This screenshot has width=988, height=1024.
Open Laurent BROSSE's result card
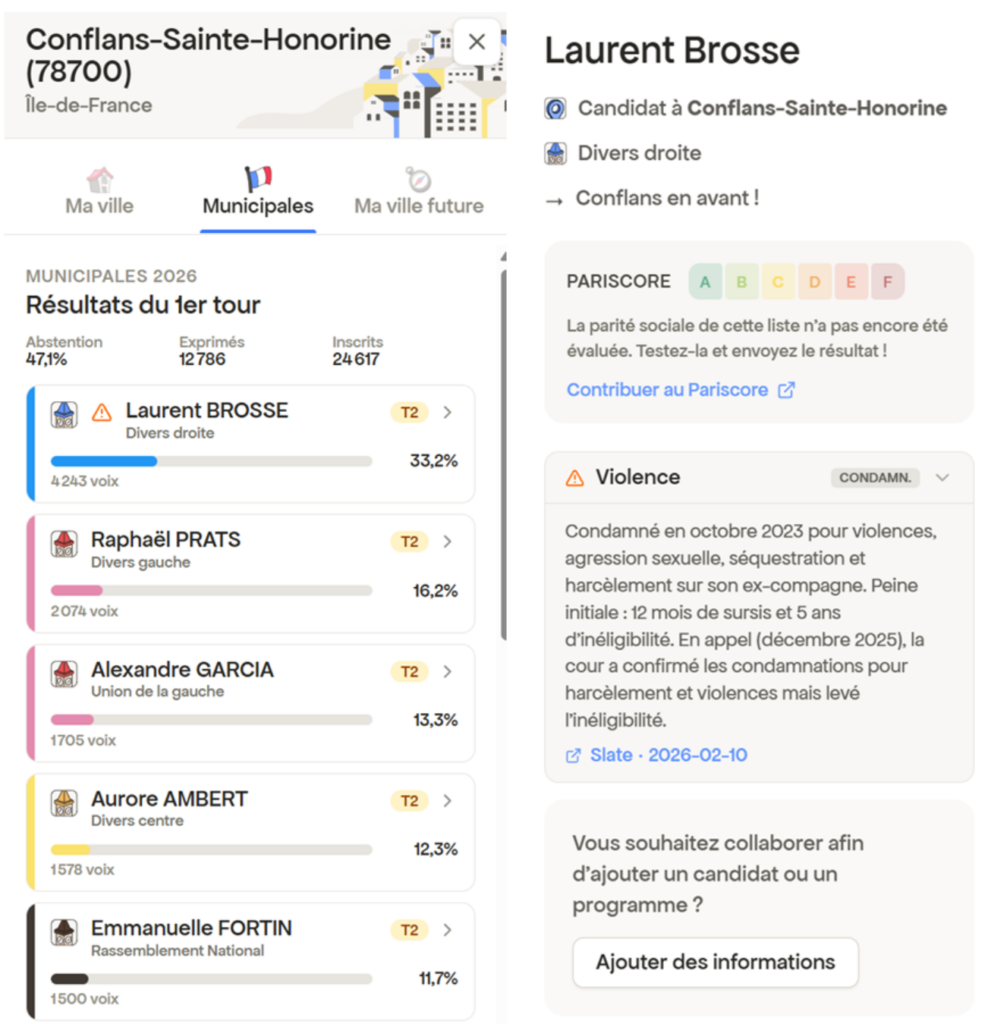coord(250,442)
